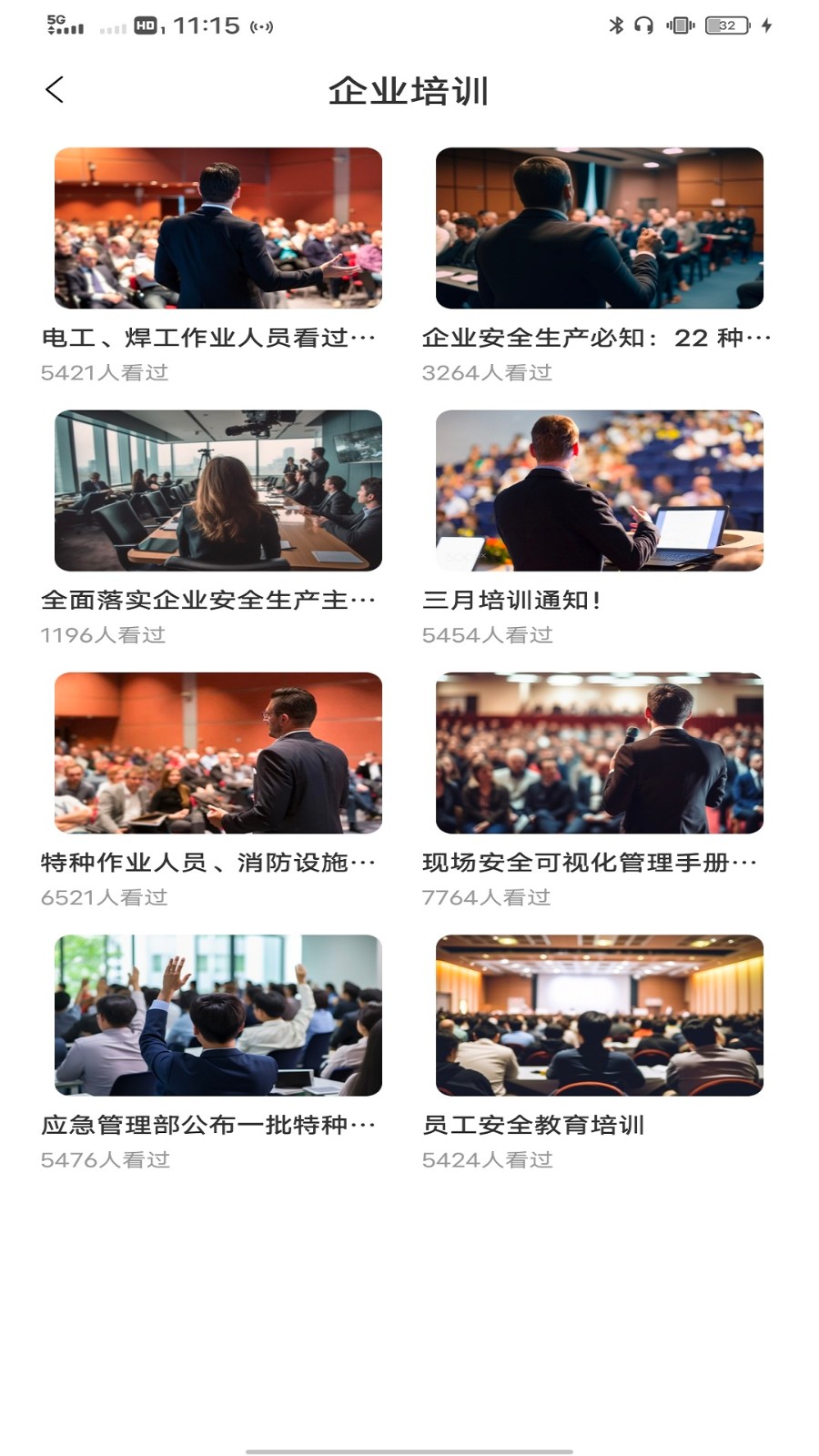The width and height of the screenshot is (819, 1456).
Task: Open 员工安全教育培训 card
Action: (x=599, y=1015)
